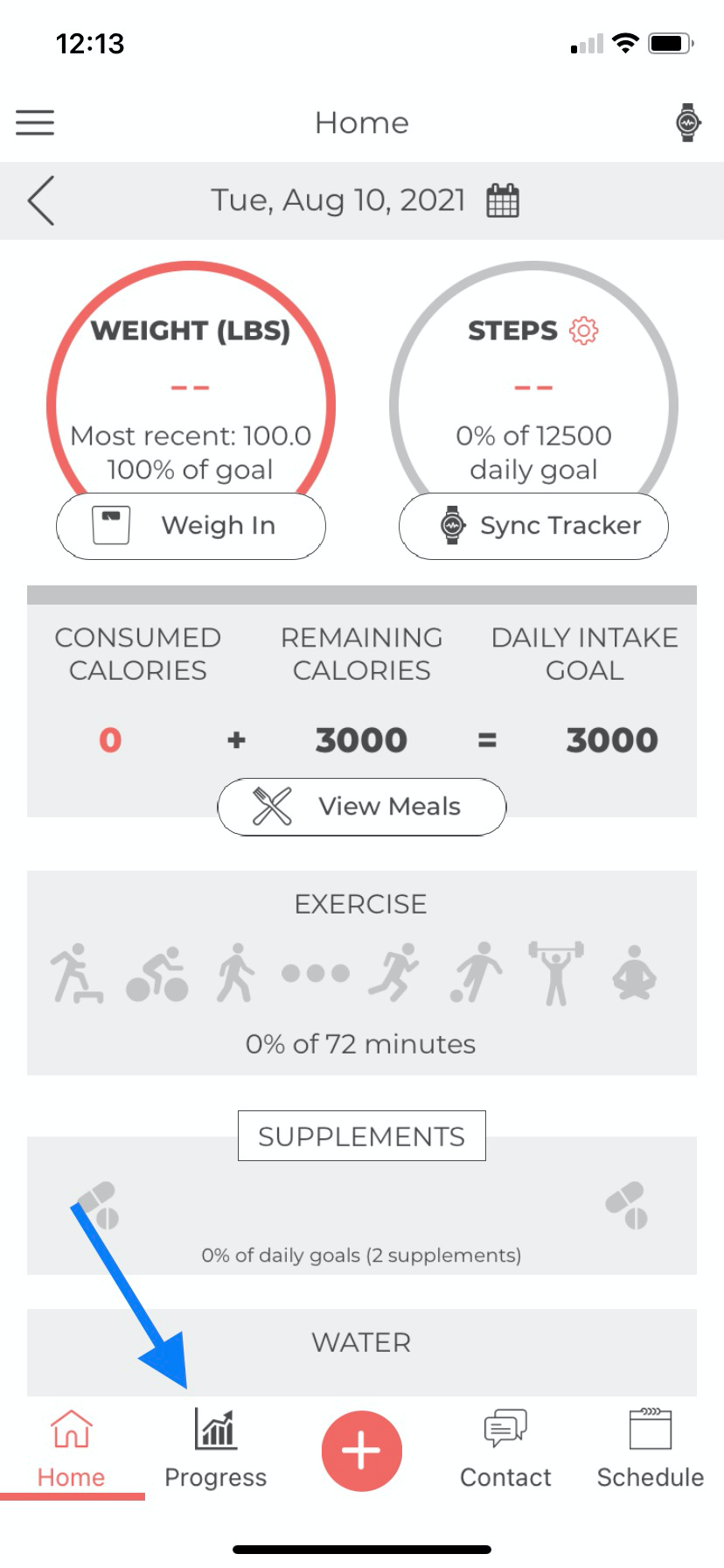Tap Sync Tracker button

coord(533,526)
